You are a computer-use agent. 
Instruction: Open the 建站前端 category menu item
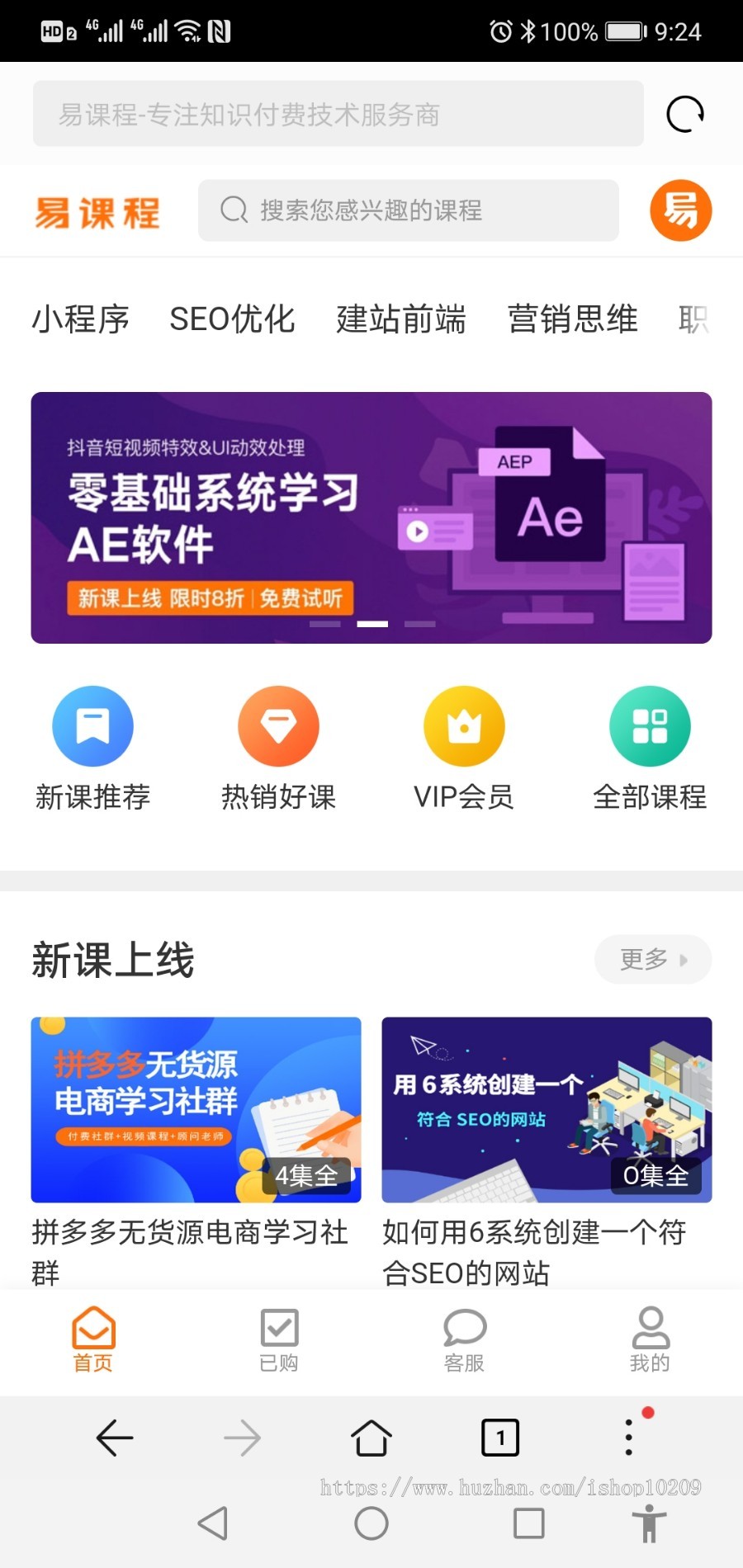tap(401, 320)
